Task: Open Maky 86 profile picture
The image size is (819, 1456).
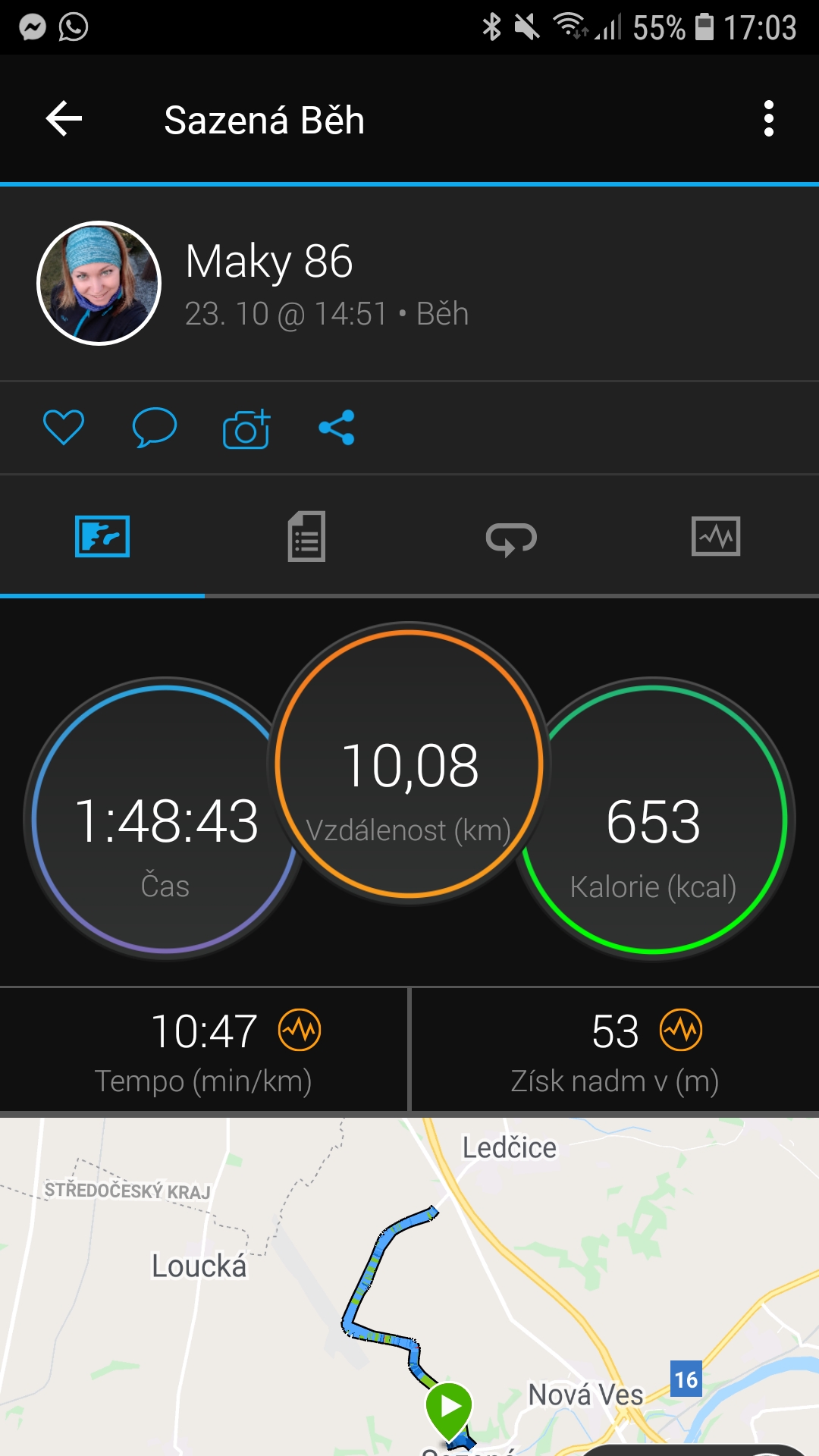Action: [x=99, y=284]
